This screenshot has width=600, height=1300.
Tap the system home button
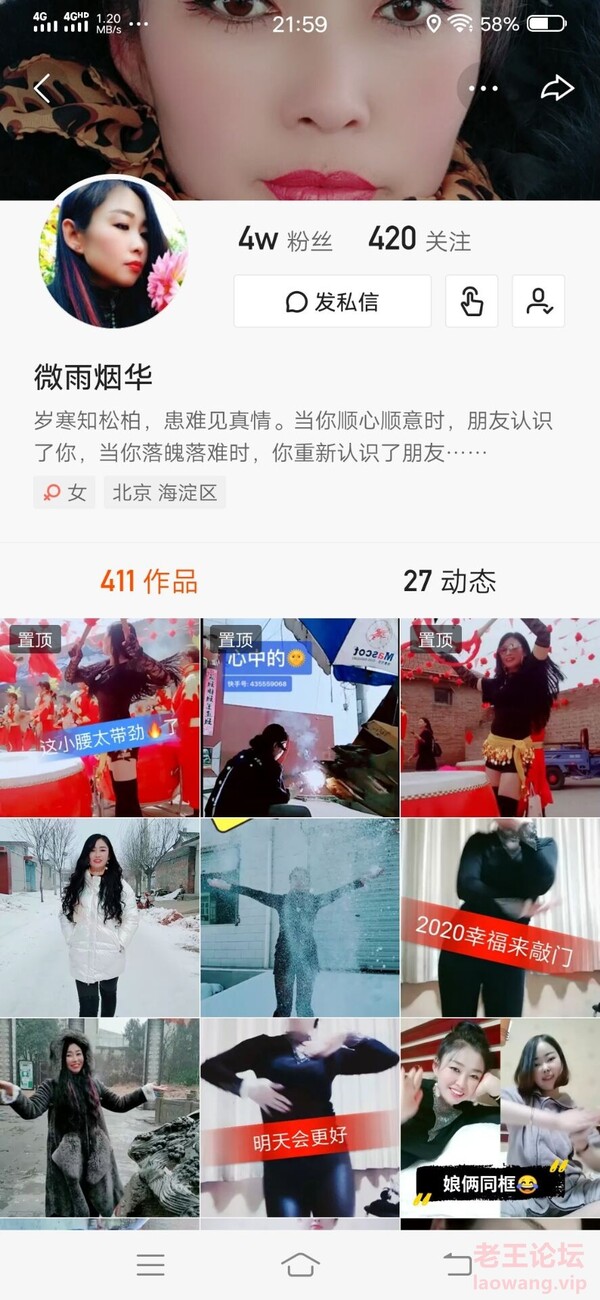[x=300, y=1264]
